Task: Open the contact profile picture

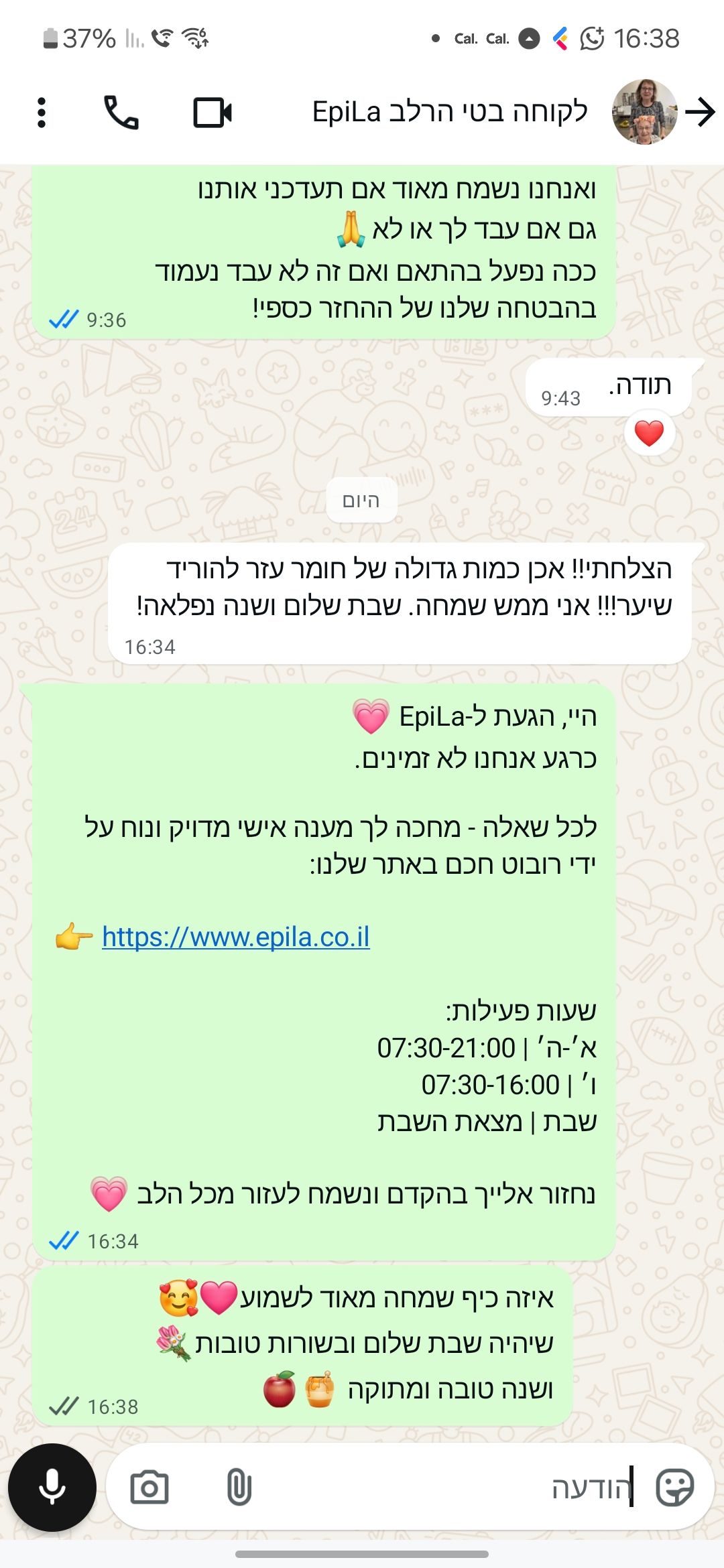Action: pos(644,112)
